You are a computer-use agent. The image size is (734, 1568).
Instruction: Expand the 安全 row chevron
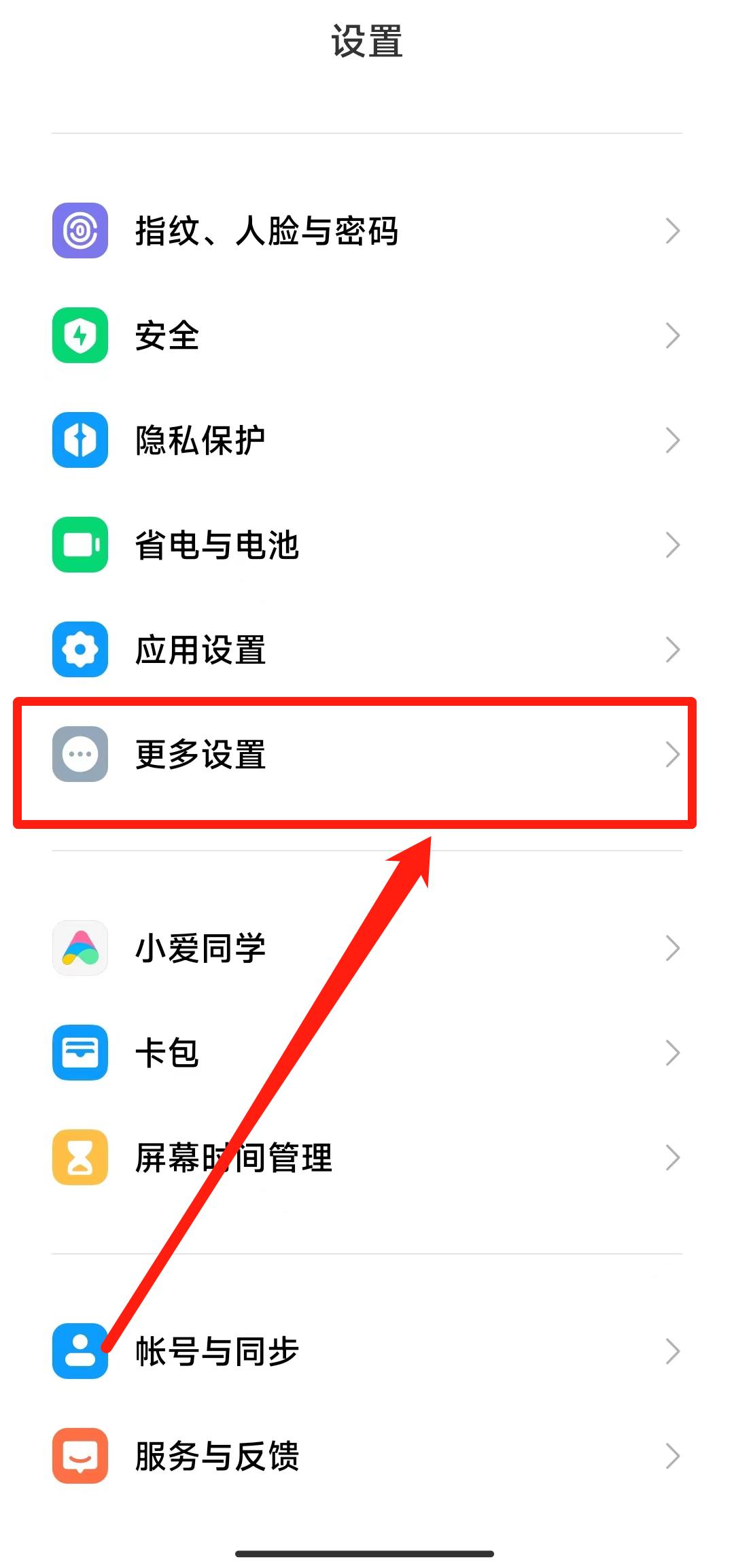(x=673, y=335)
